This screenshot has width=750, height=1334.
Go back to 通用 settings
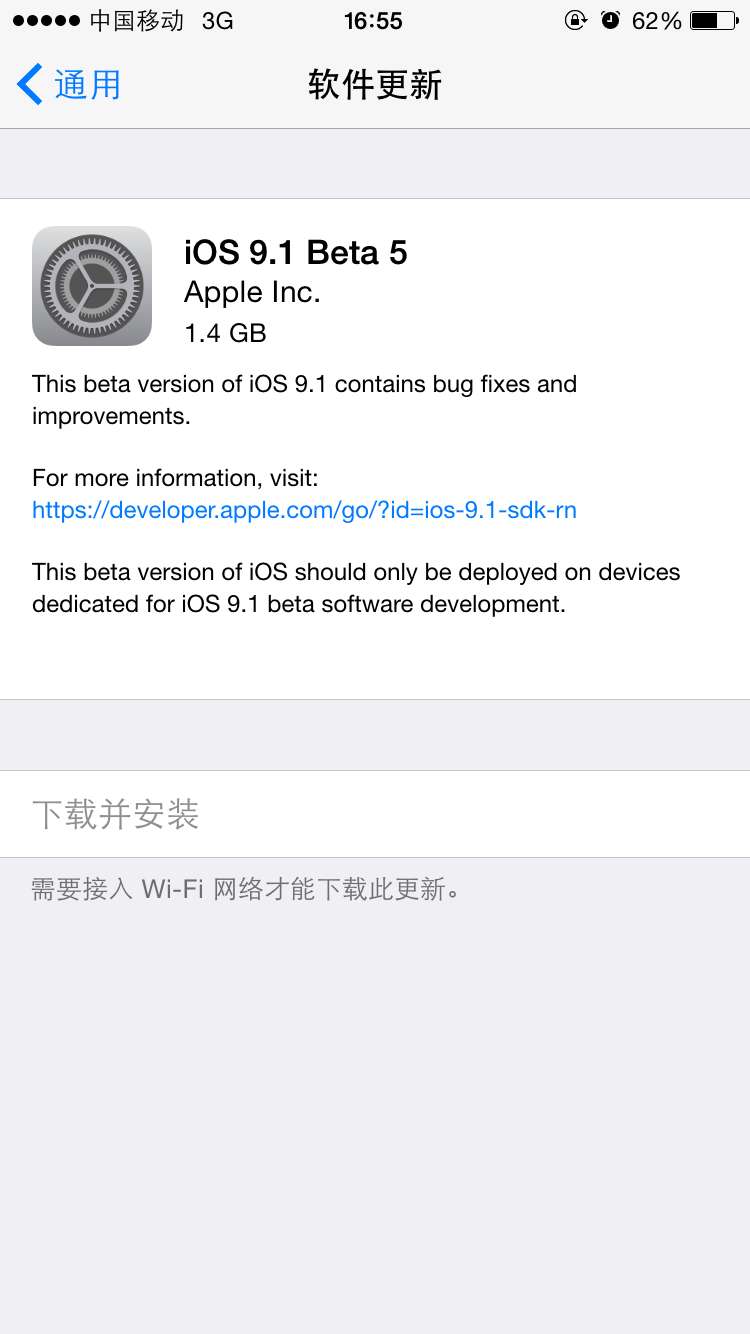69,85
